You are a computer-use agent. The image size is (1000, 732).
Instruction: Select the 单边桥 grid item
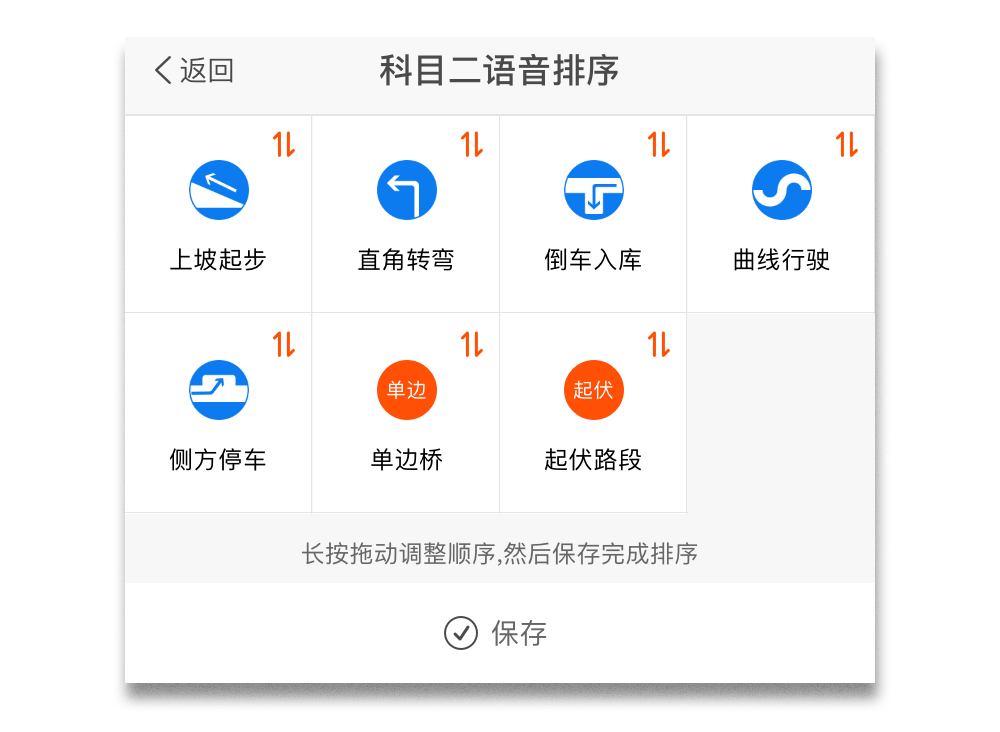click(x=406, y=414)
